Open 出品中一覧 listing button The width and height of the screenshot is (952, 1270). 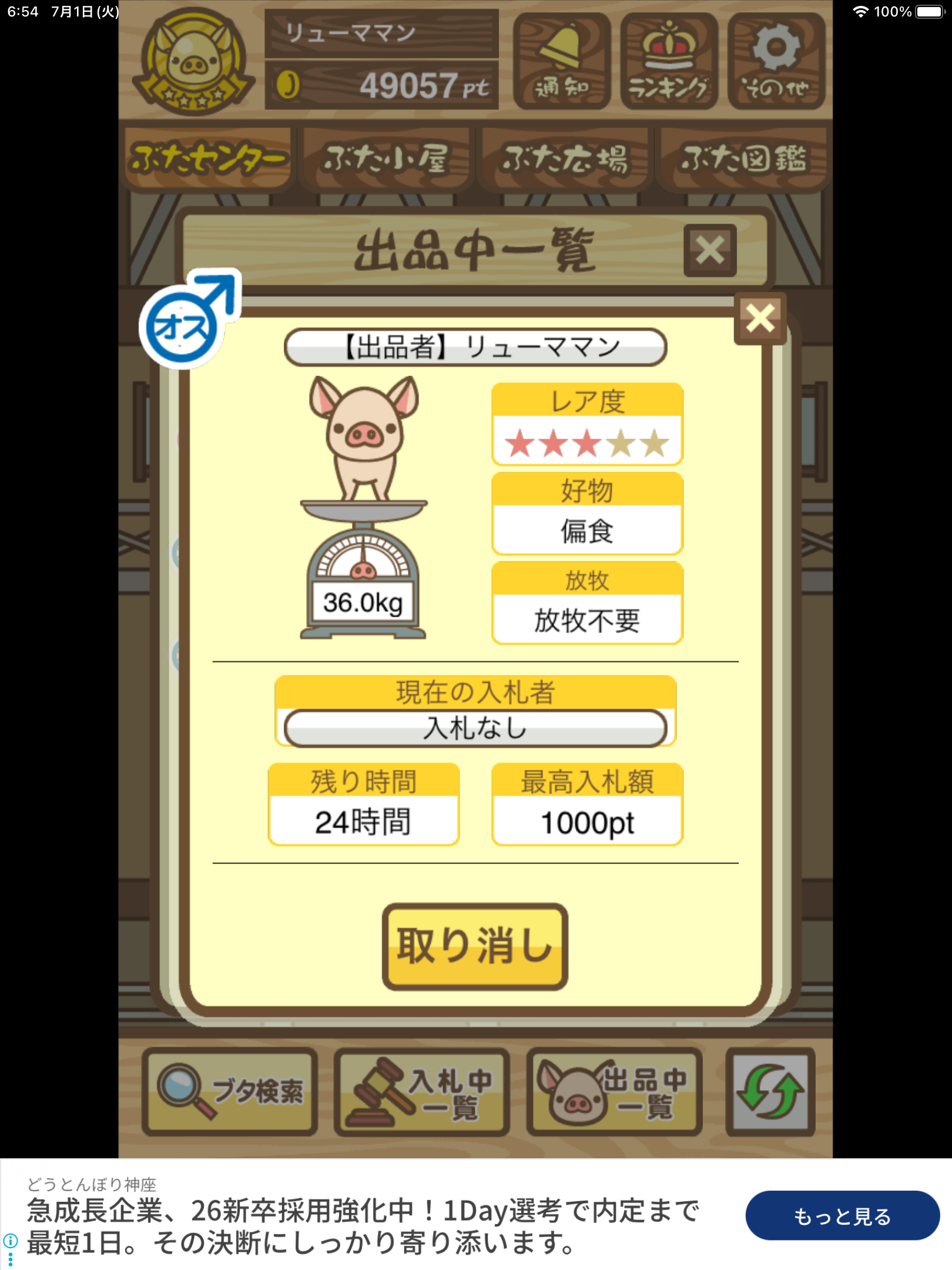[614, 1091]
